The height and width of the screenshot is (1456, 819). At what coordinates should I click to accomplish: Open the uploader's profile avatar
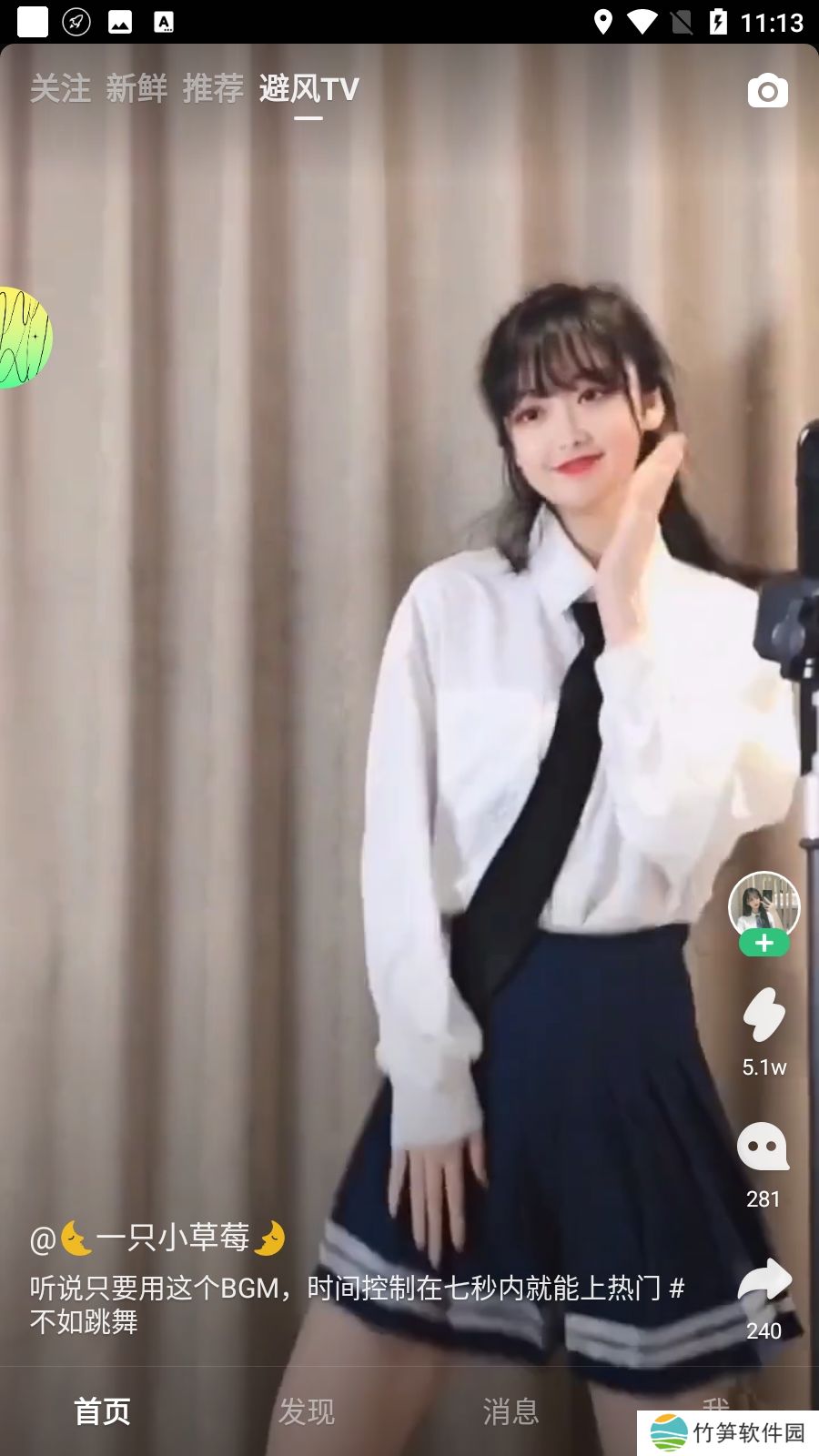(763, 905)
